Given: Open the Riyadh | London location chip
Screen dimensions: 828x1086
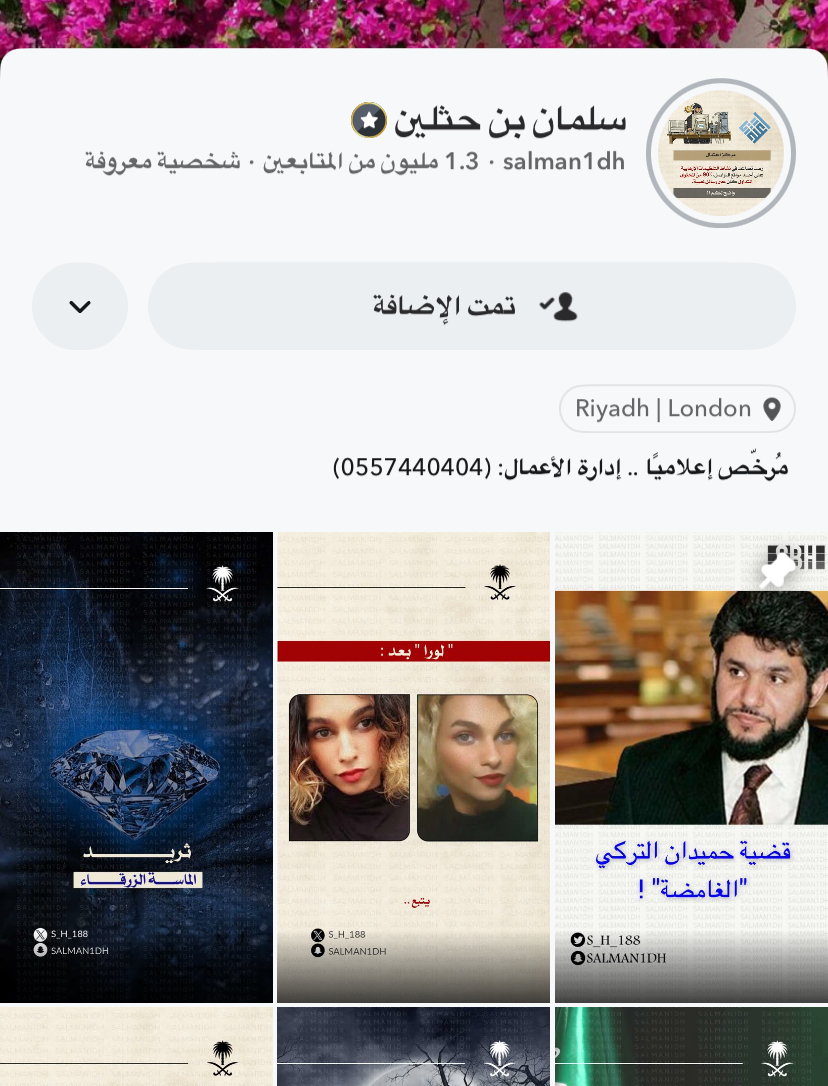Looking at the screenshot, I should point(677,409).
